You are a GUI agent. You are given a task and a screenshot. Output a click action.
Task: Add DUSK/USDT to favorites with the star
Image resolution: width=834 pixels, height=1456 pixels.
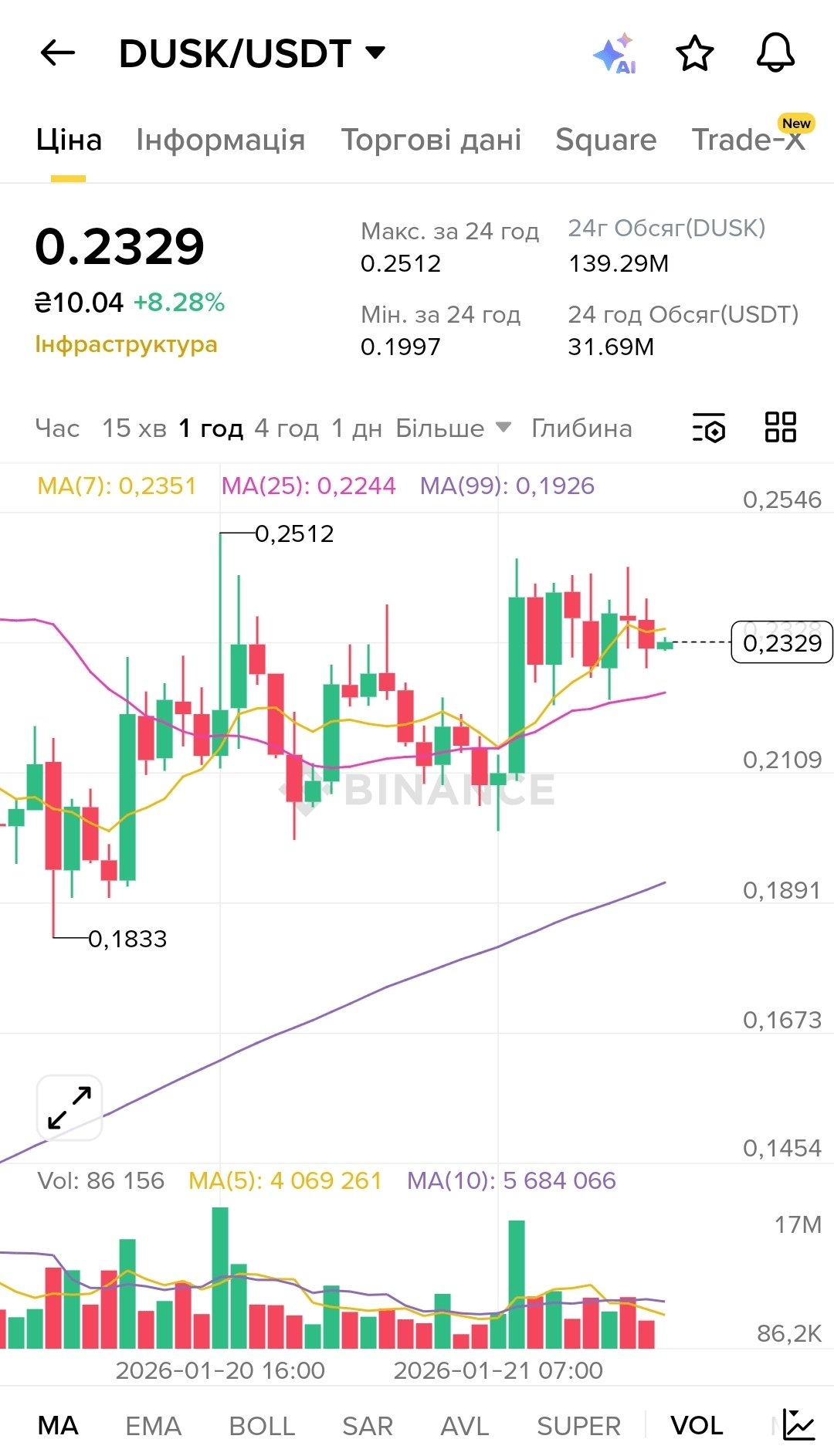(694, 53)
